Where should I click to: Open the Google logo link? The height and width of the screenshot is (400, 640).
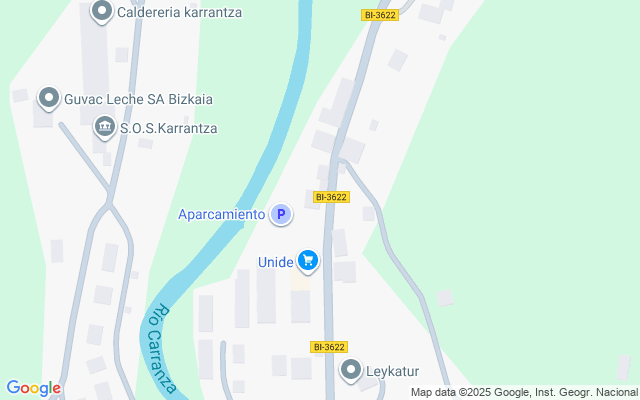[33, 388]
